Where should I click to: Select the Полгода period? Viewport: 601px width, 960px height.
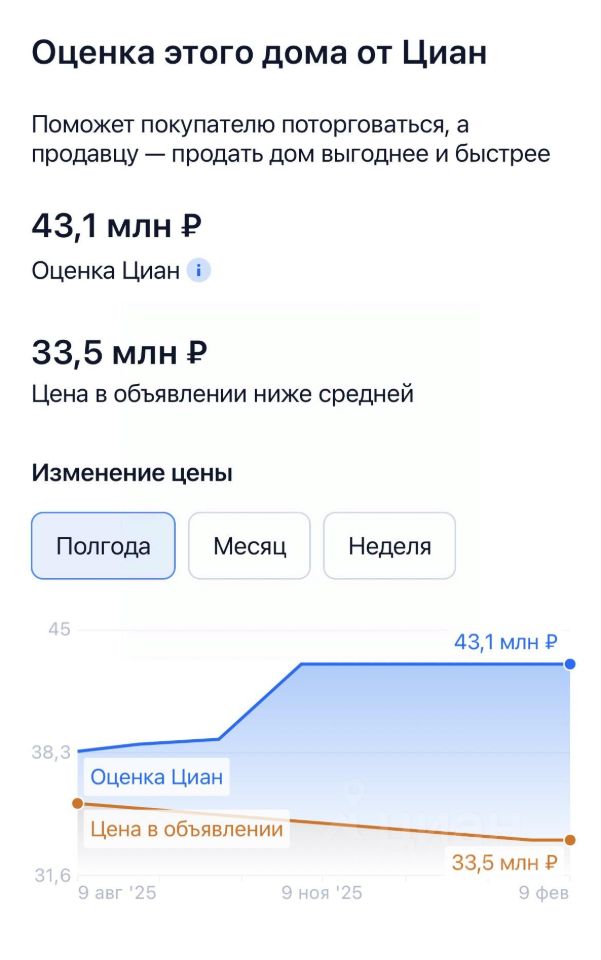(x=103, y=546)
